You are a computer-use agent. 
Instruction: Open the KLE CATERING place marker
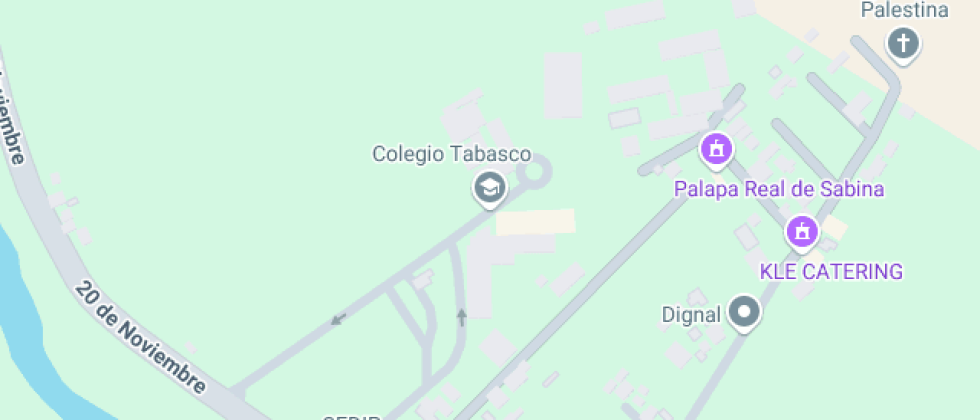pyautogui.click(x=801, y=232)
